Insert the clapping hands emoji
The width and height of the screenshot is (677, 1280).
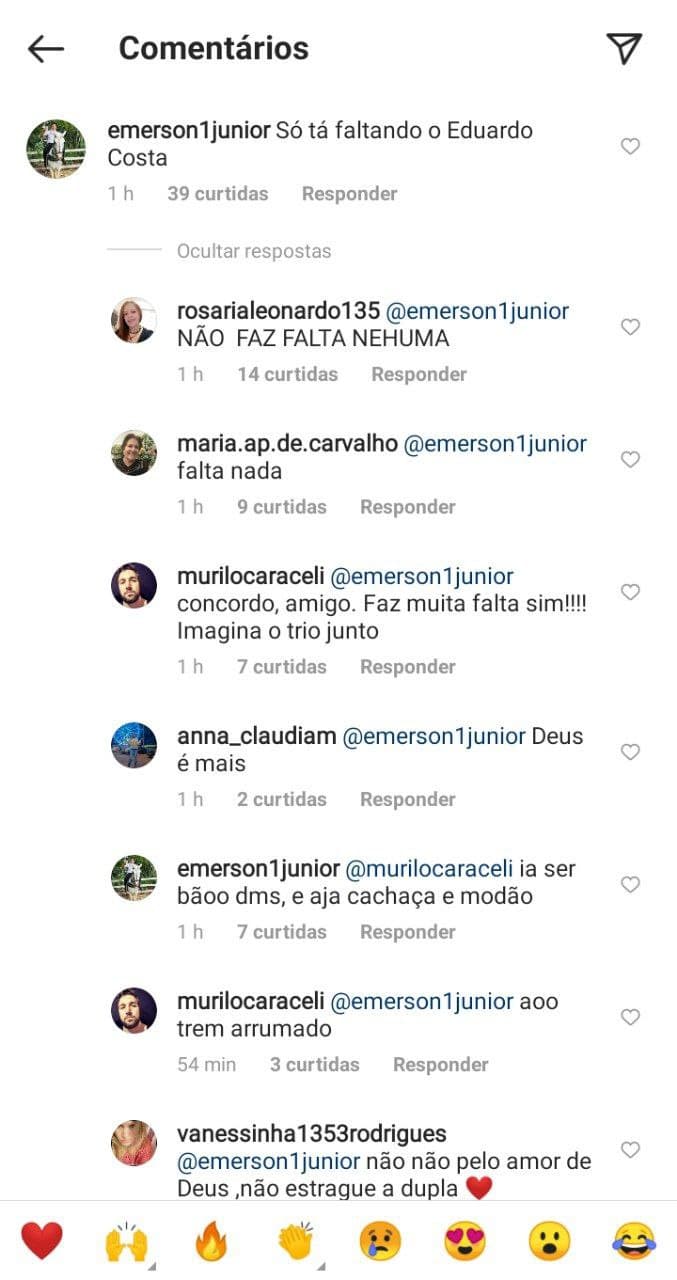tap(295, 1241)
